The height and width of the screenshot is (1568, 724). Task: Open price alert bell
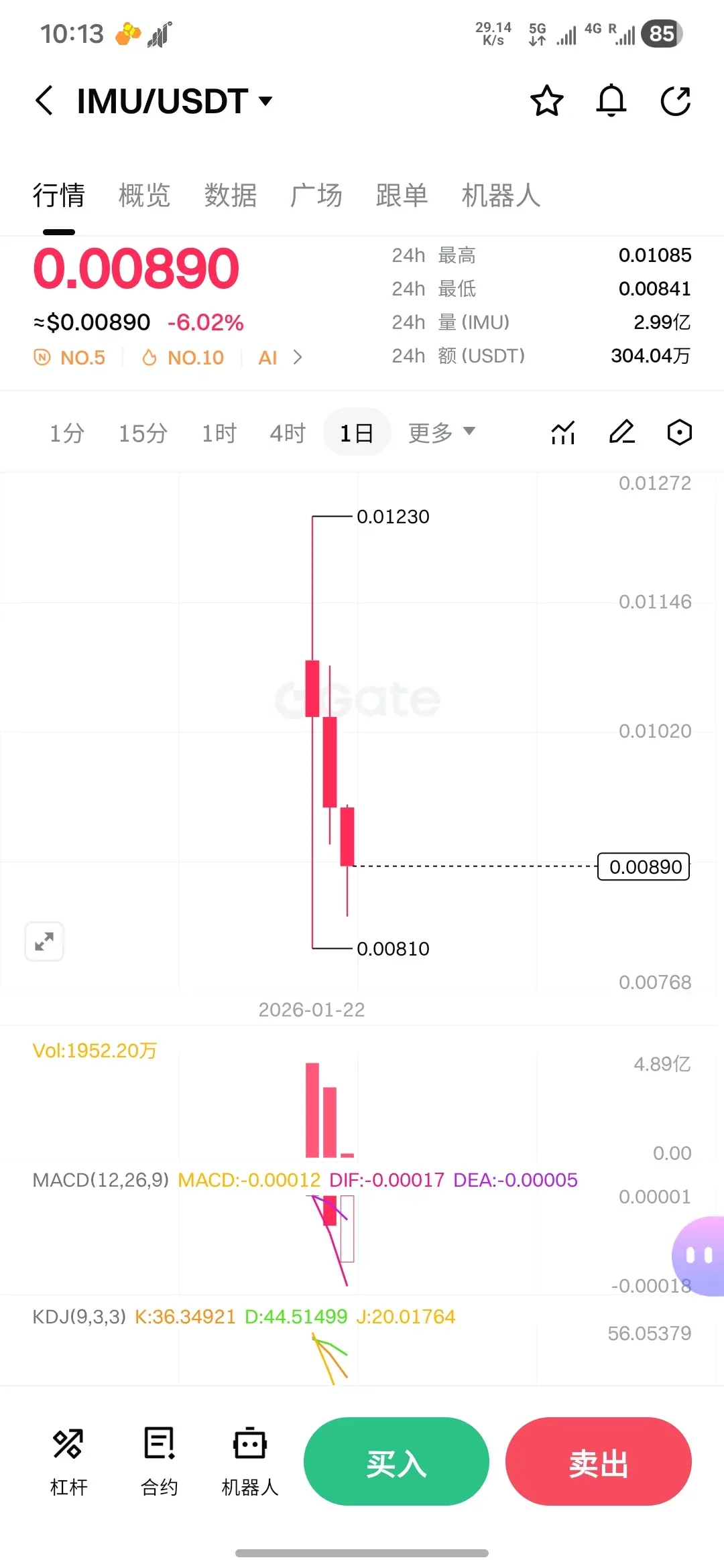pyautogui.click(x=611, y=101)
